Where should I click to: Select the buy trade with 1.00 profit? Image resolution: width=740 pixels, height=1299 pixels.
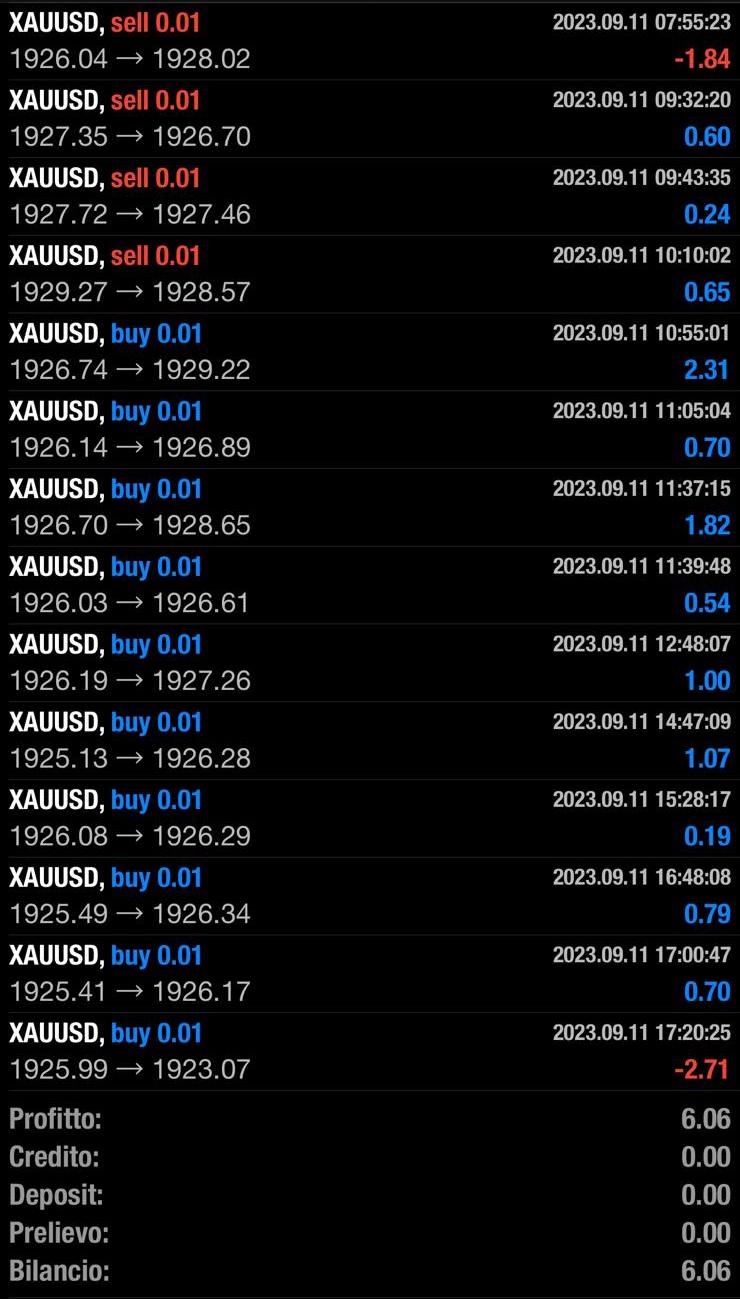370,663
